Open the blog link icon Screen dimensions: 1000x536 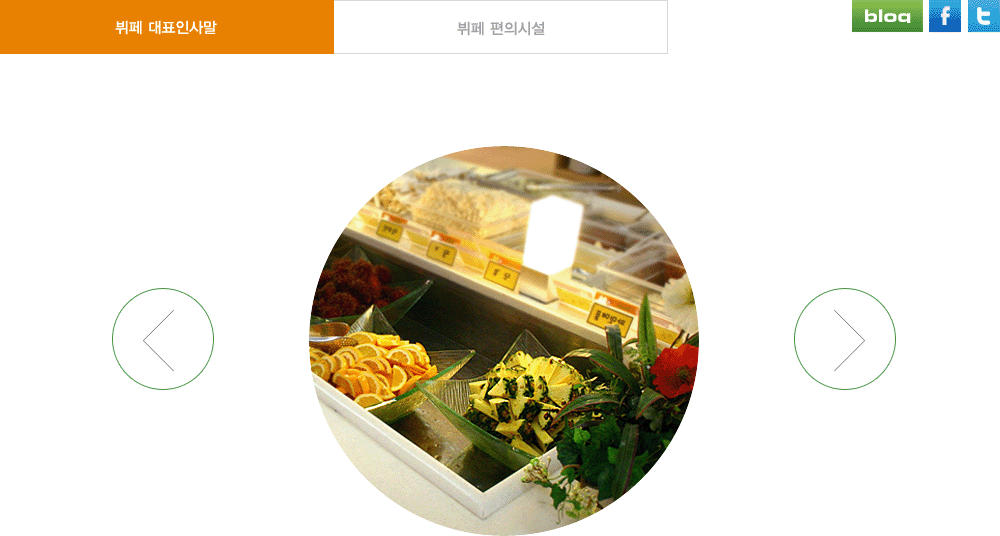point(887,16)
